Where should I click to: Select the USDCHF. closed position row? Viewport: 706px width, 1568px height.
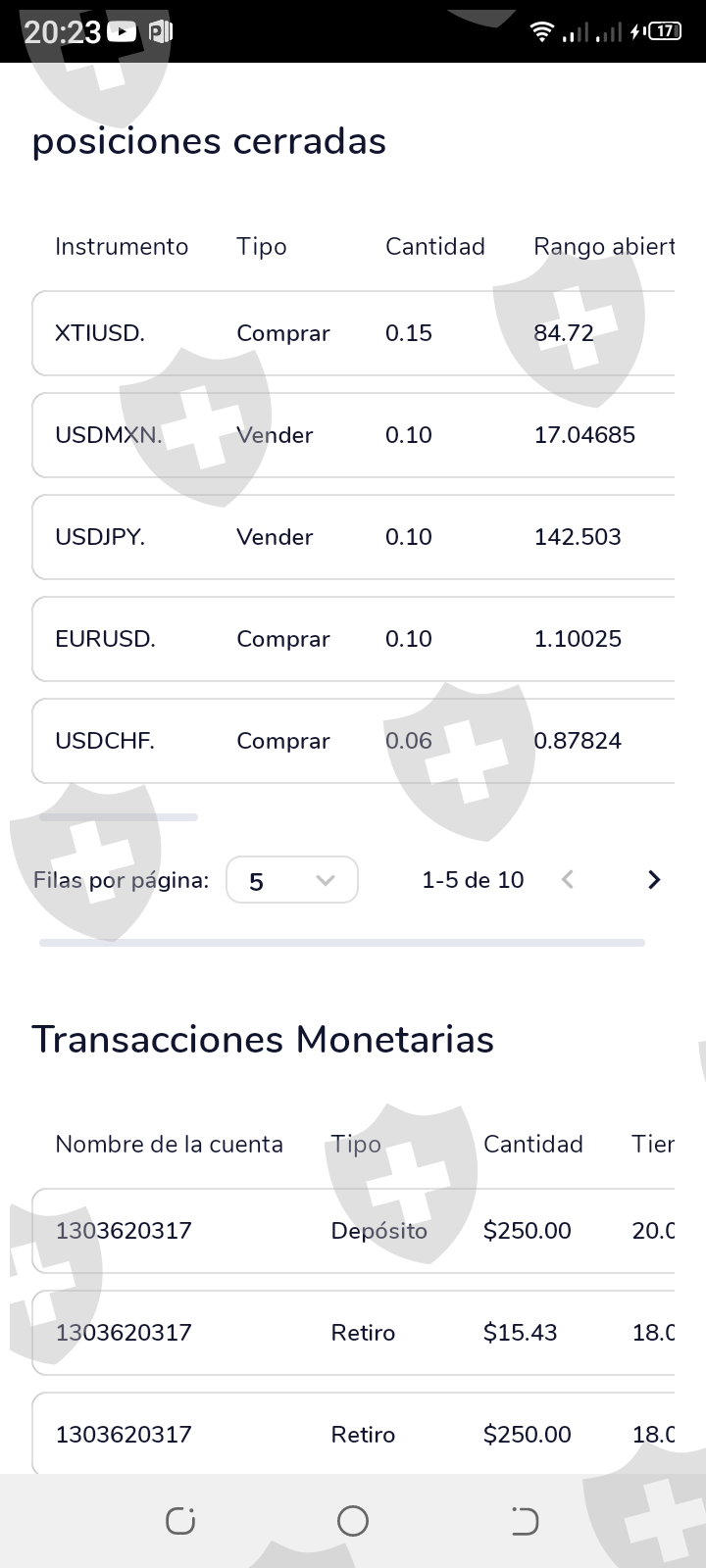point(353,741)
